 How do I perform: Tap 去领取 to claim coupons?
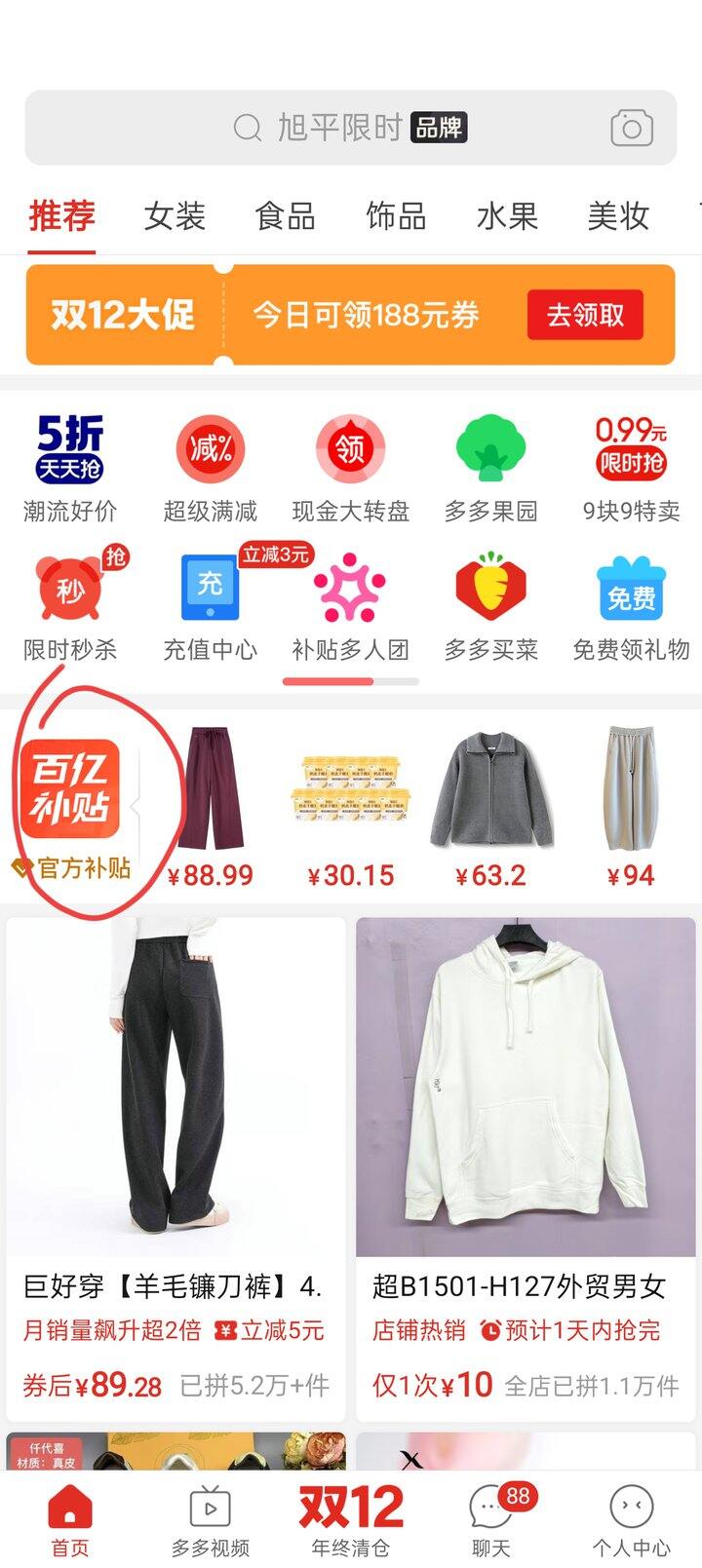click(585, 315)
